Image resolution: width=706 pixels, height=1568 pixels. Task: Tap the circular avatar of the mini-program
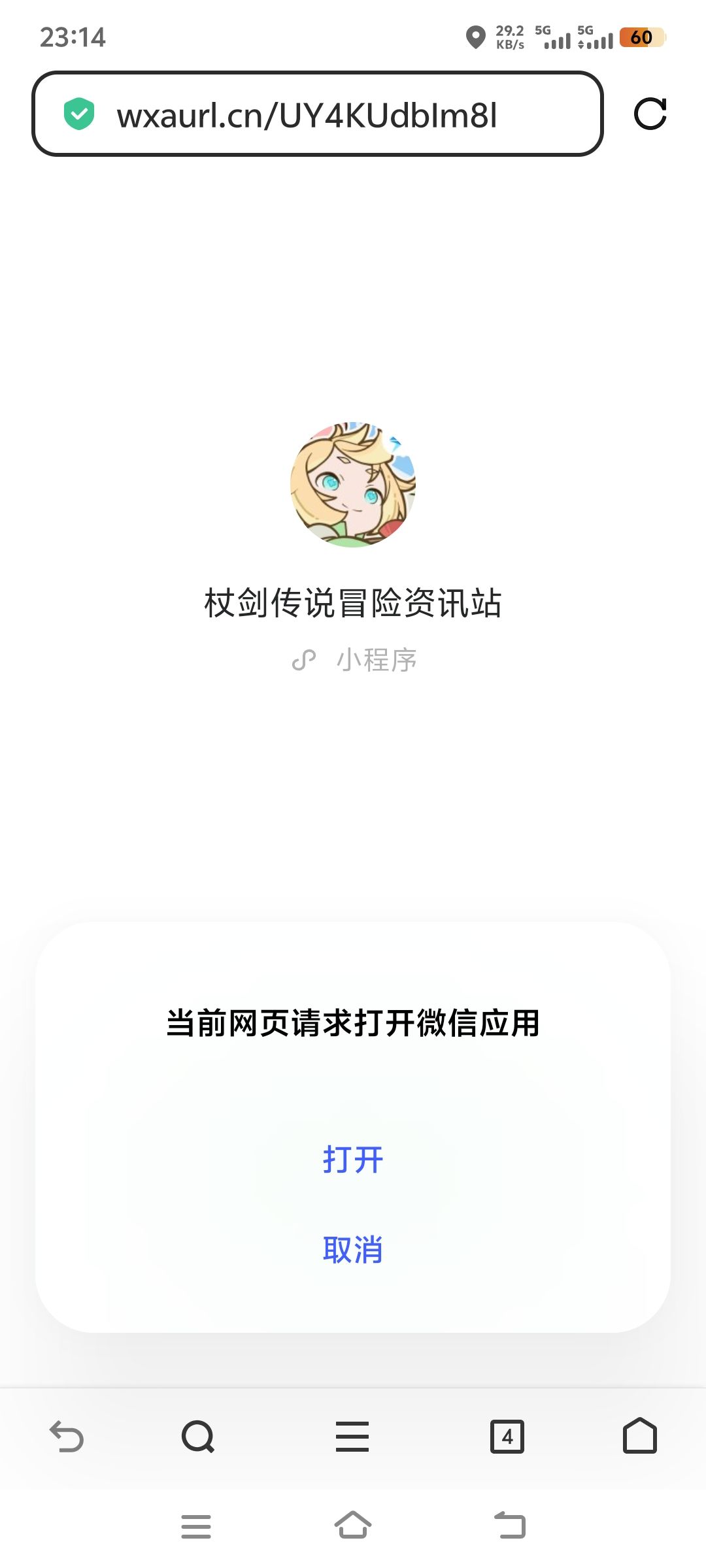(x=352, y=485)
